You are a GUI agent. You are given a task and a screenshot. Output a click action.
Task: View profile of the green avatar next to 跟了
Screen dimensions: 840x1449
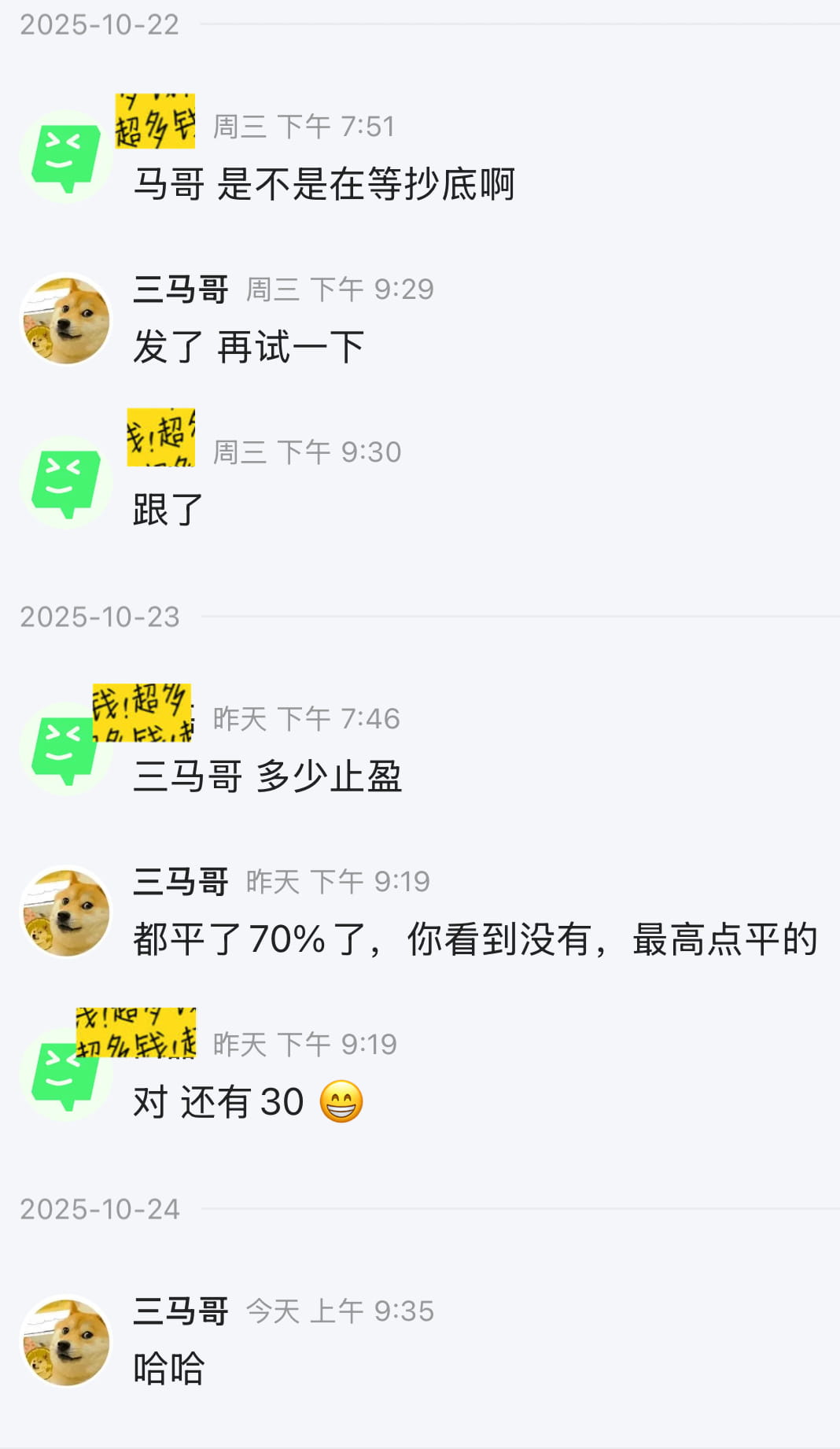[x=66, y=482]
